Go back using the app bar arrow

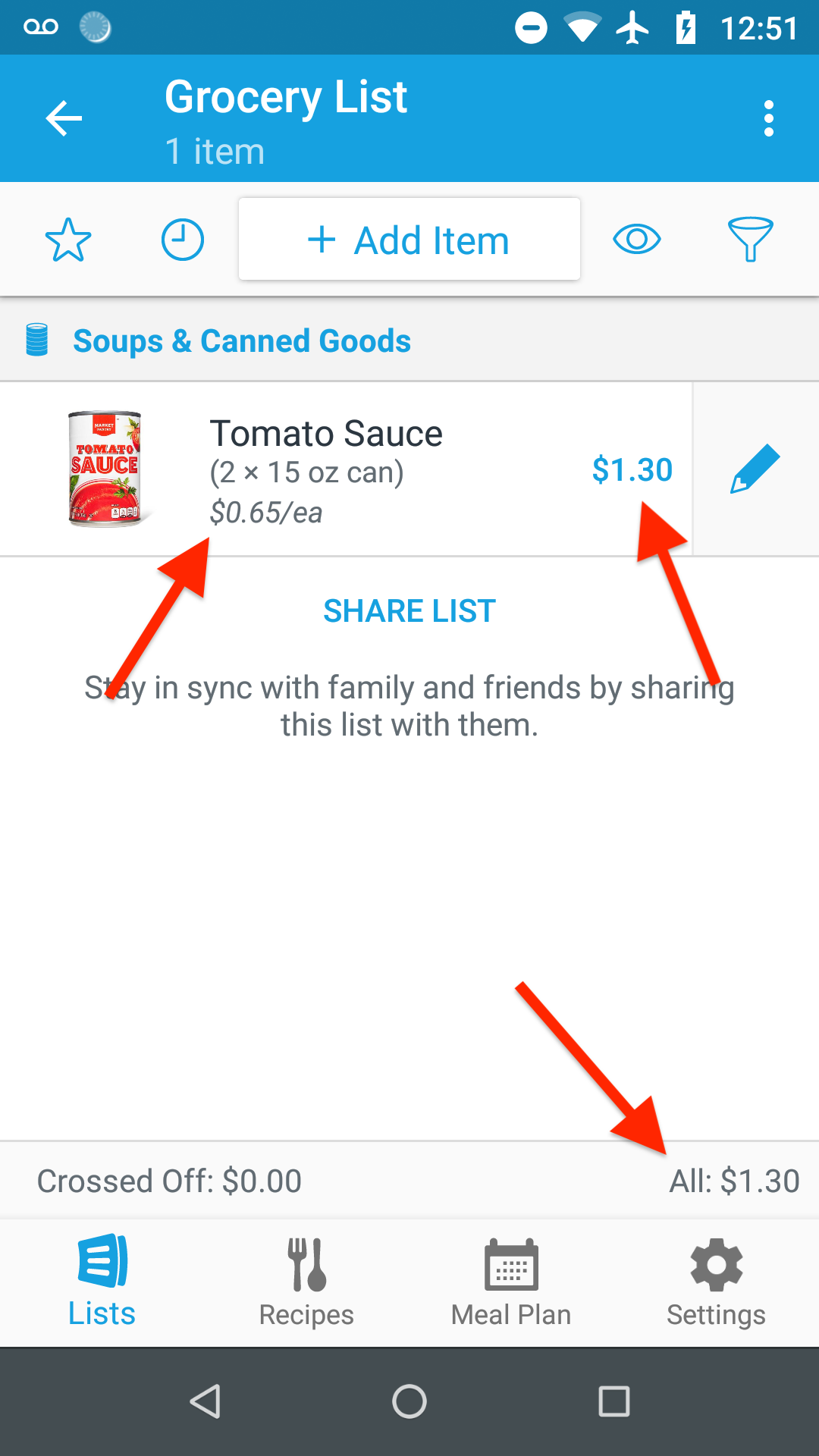tap(64, 118)
